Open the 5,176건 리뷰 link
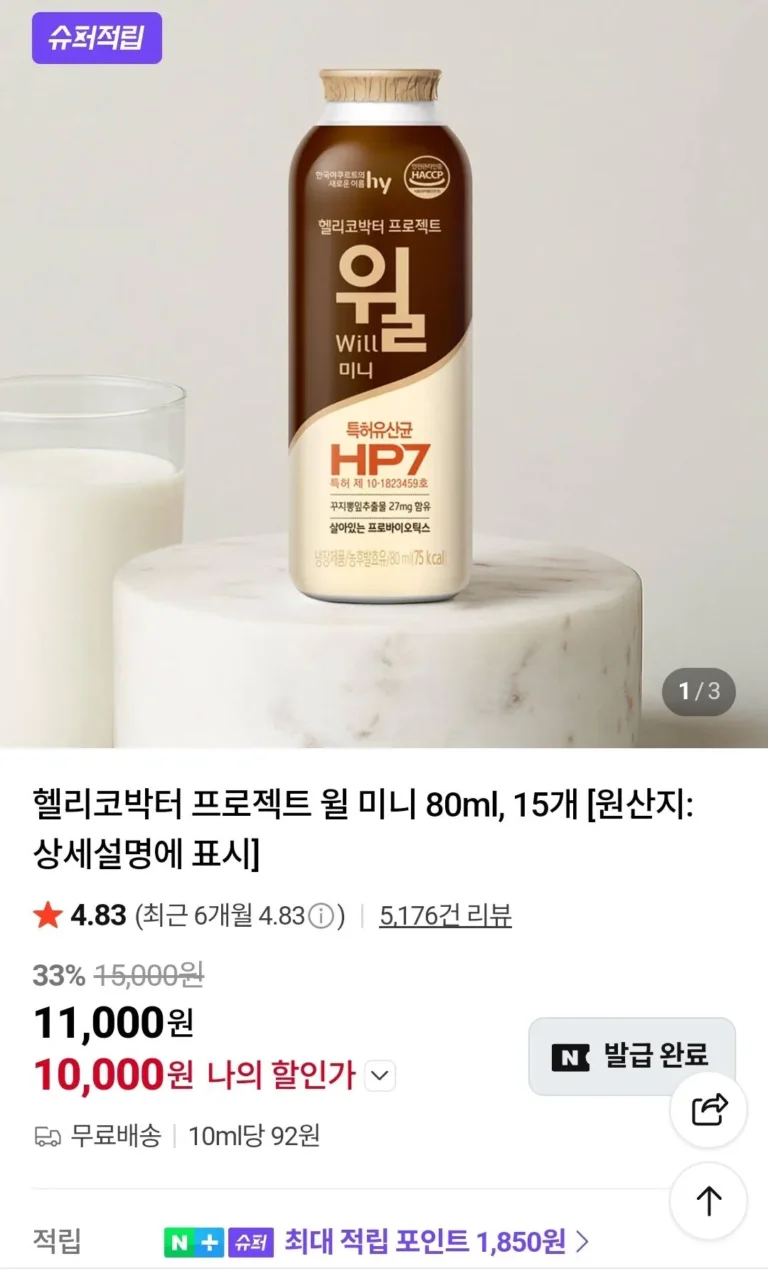This screenshot has width=768, height=1276. [445, 915]
